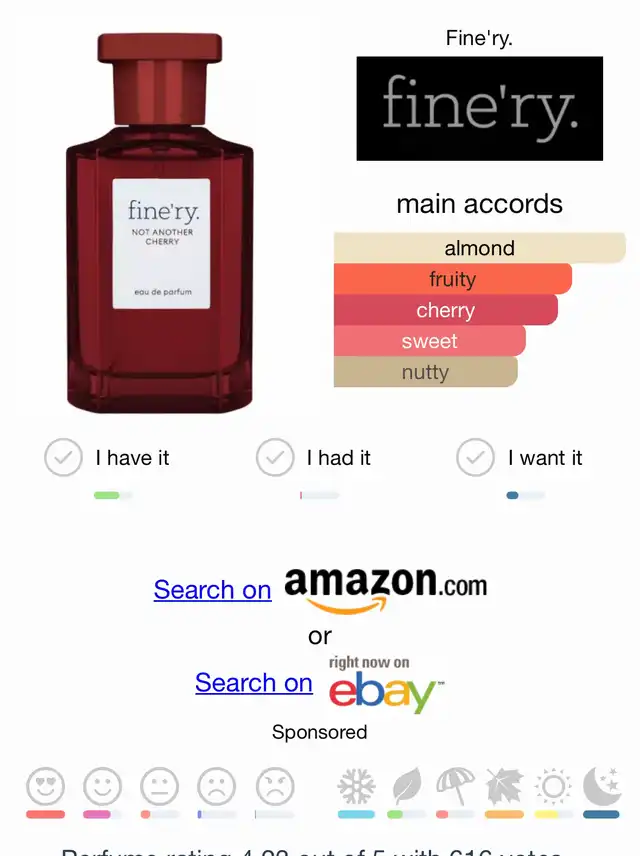Screen dimensions: 640x856
Task: Open Search on Amazon link
Action: tap(212, 590)
